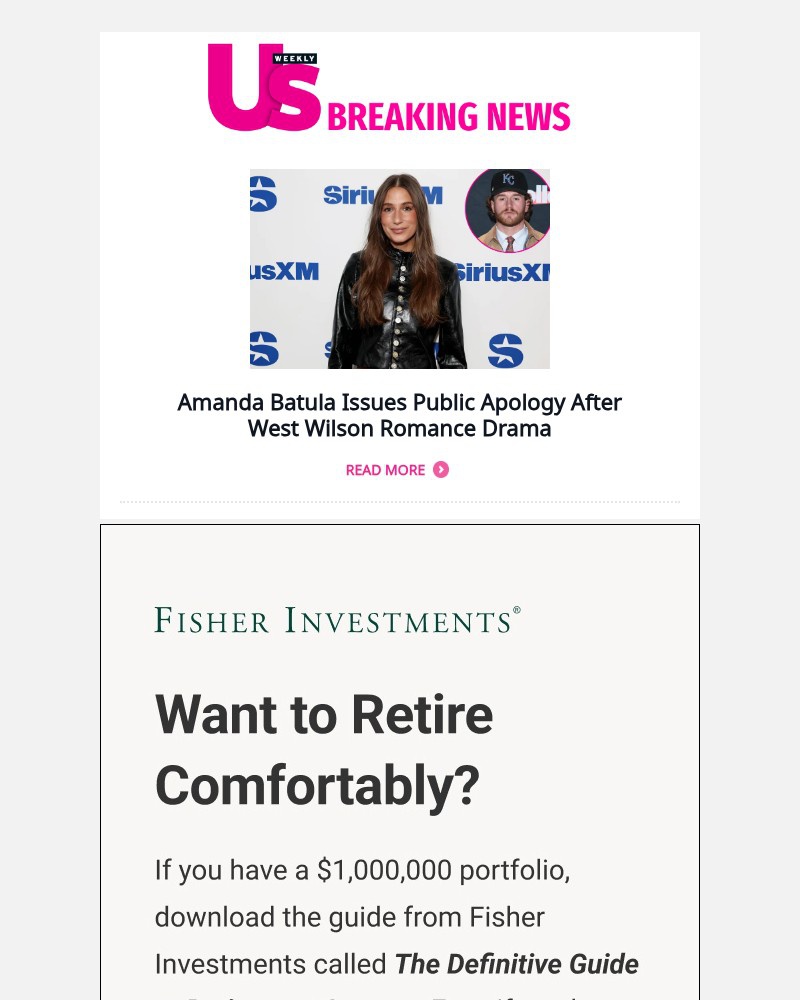
Task: Click the West Wilson circular inset photo
Action: coord(508,210)
